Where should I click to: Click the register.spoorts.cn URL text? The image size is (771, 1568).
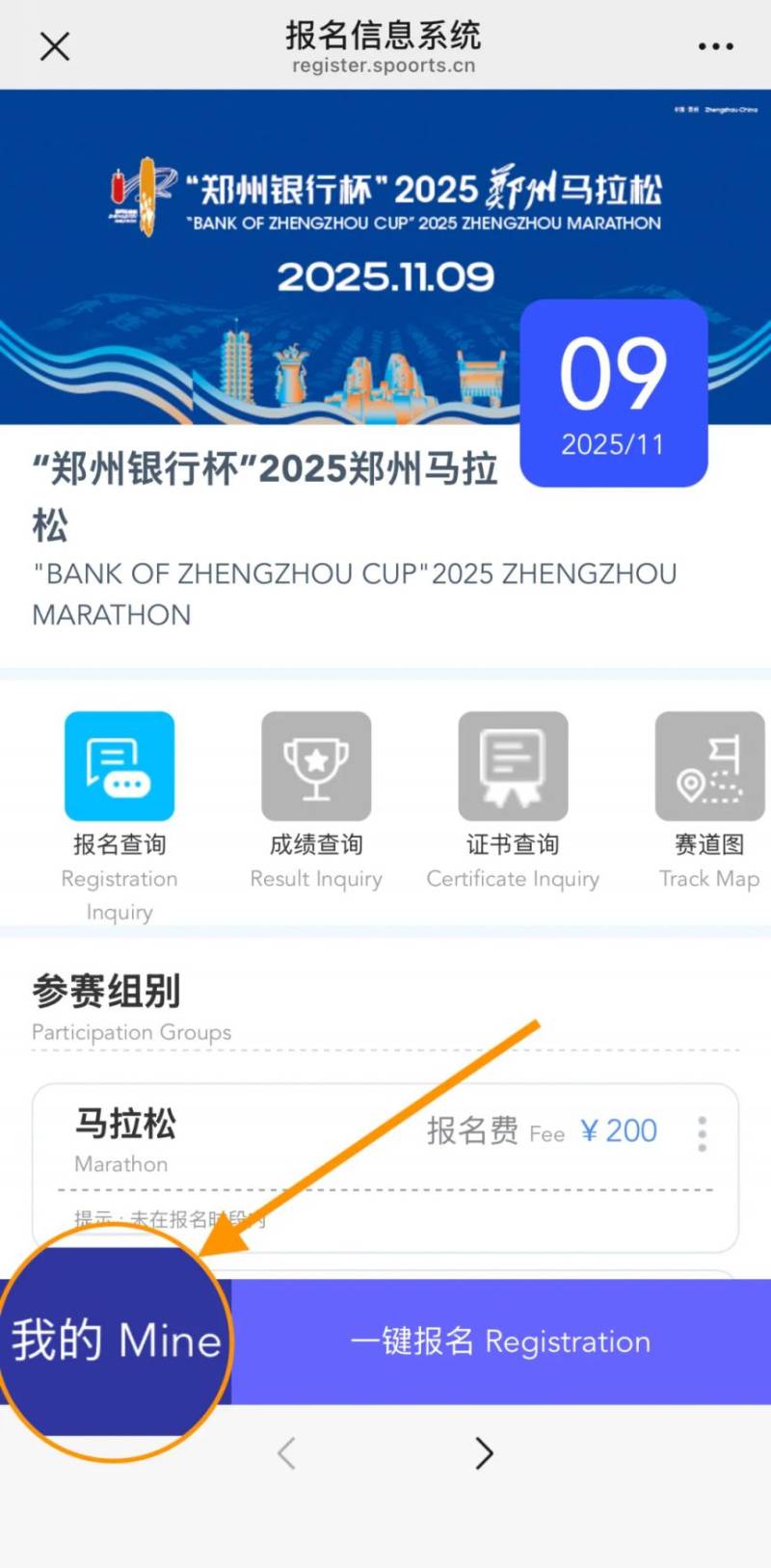pos(384,67)
